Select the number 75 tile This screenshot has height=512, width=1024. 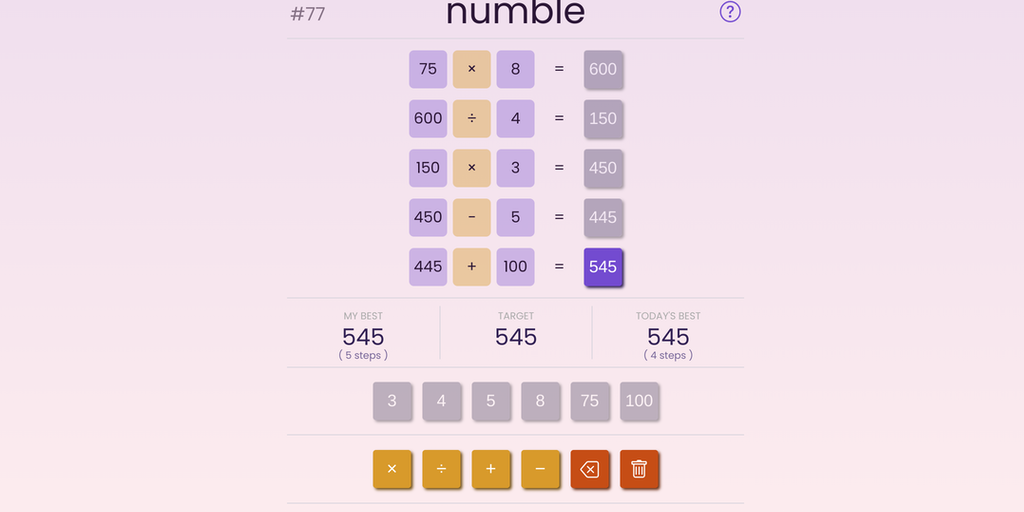tap(590, 401)
